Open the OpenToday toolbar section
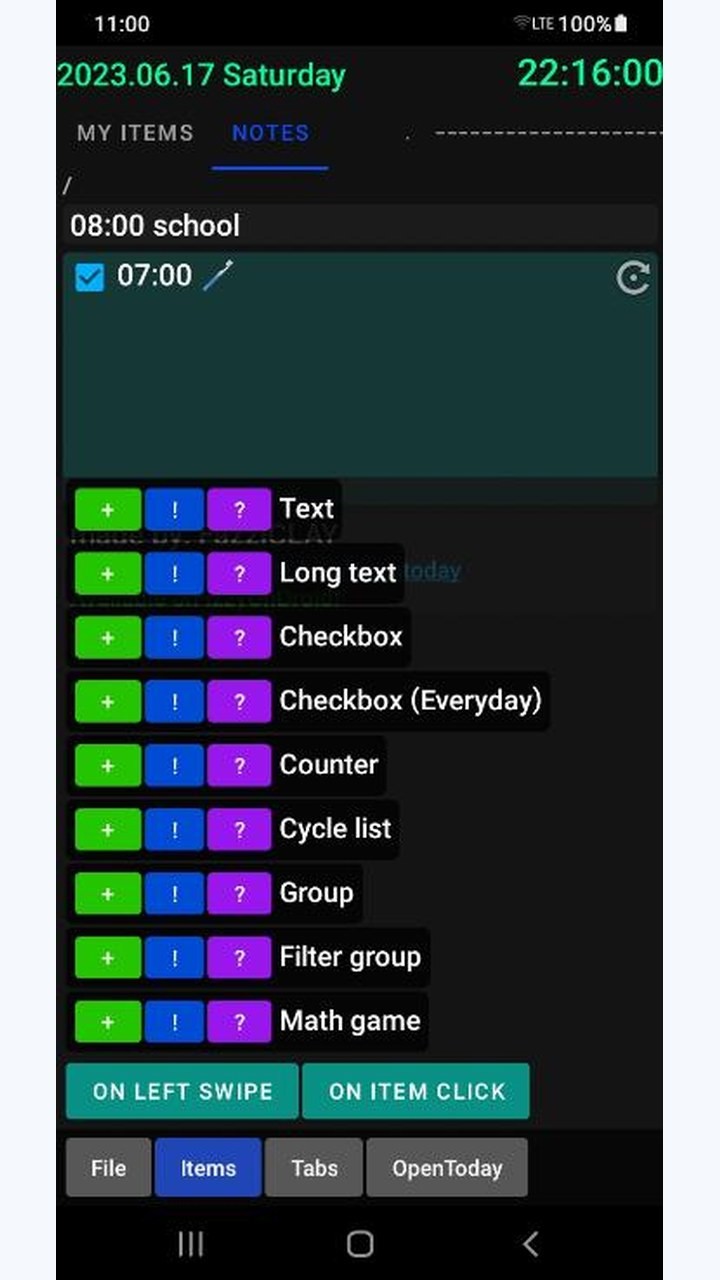This screenshot has height=1280, width=720. tap(447, 1167)
